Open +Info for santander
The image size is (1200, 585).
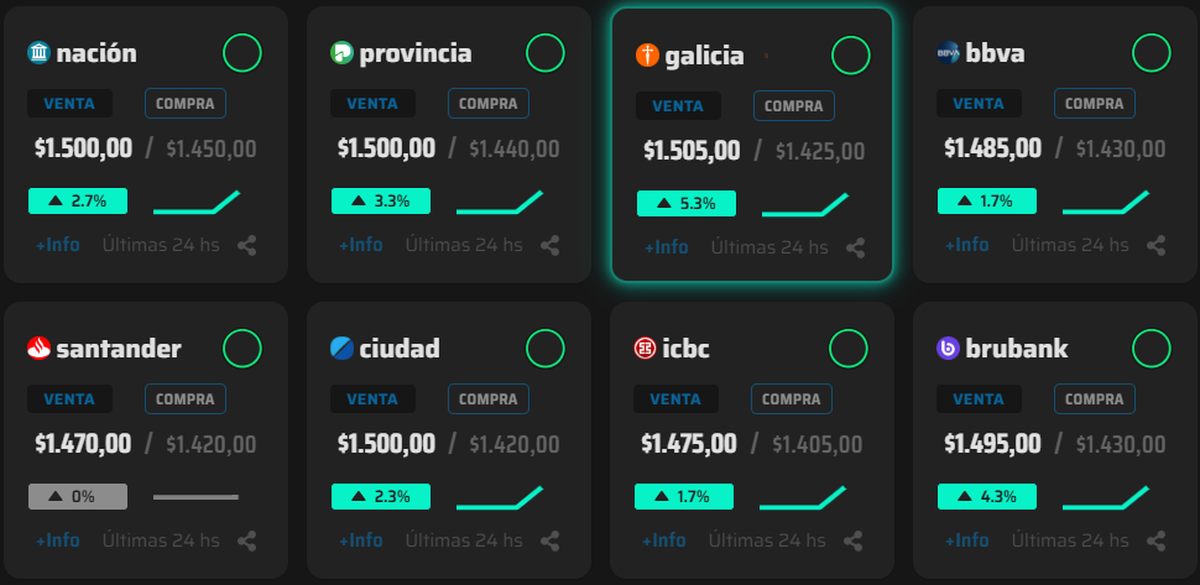[x=57, y=541]
